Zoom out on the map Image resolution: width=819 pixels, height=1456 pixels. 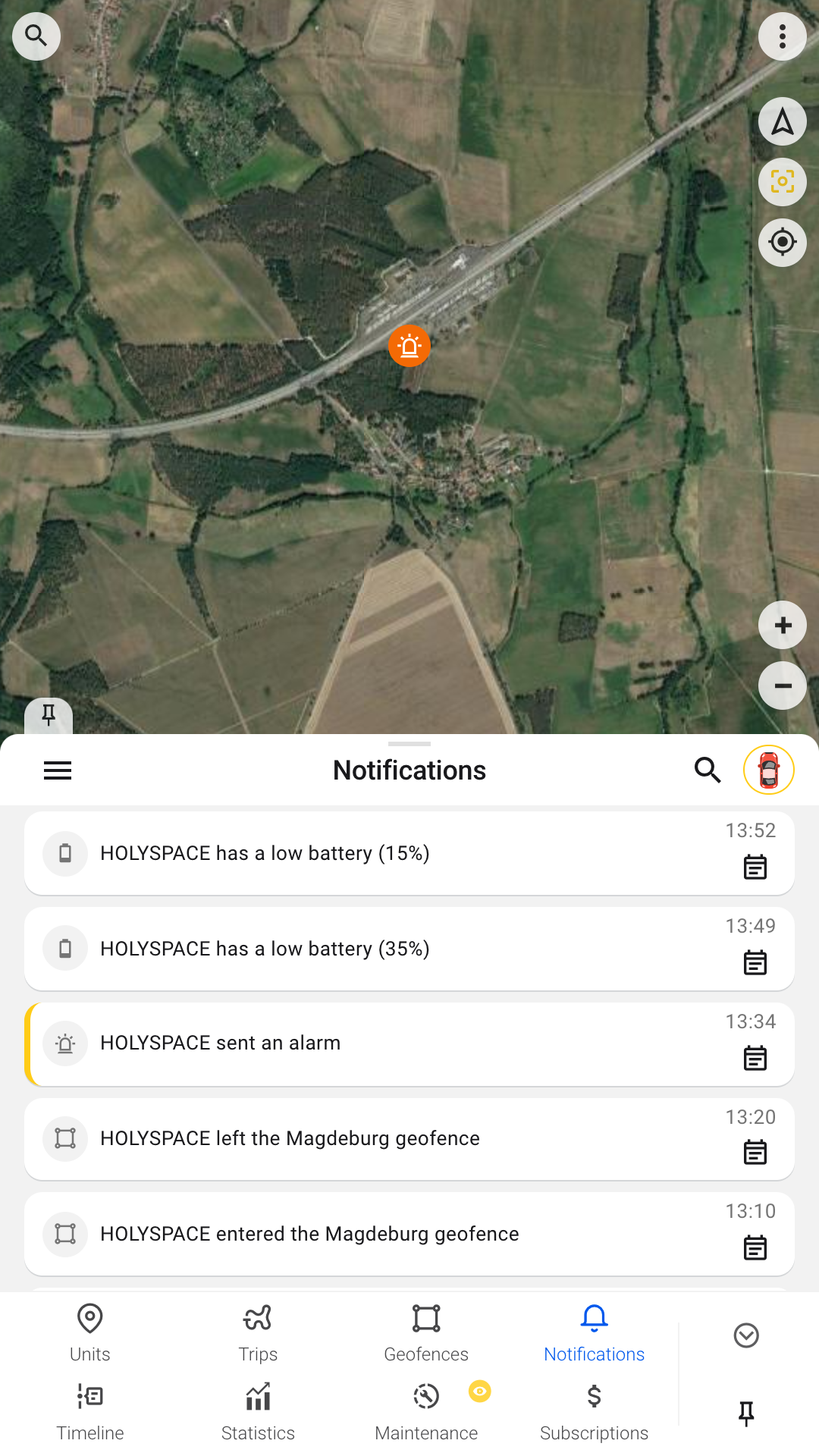pos(782,686)
